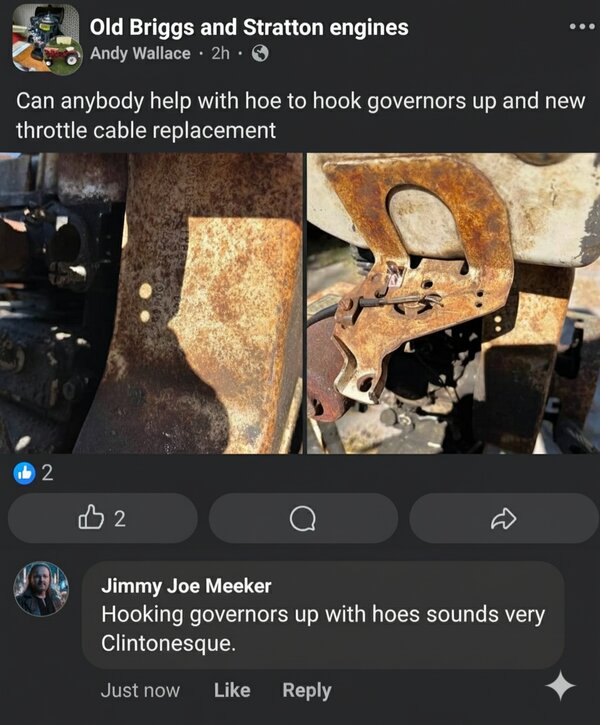View who reacted to the post
Image resolution: width=600 pixels, height=725 pixels.
pos(35,474)
